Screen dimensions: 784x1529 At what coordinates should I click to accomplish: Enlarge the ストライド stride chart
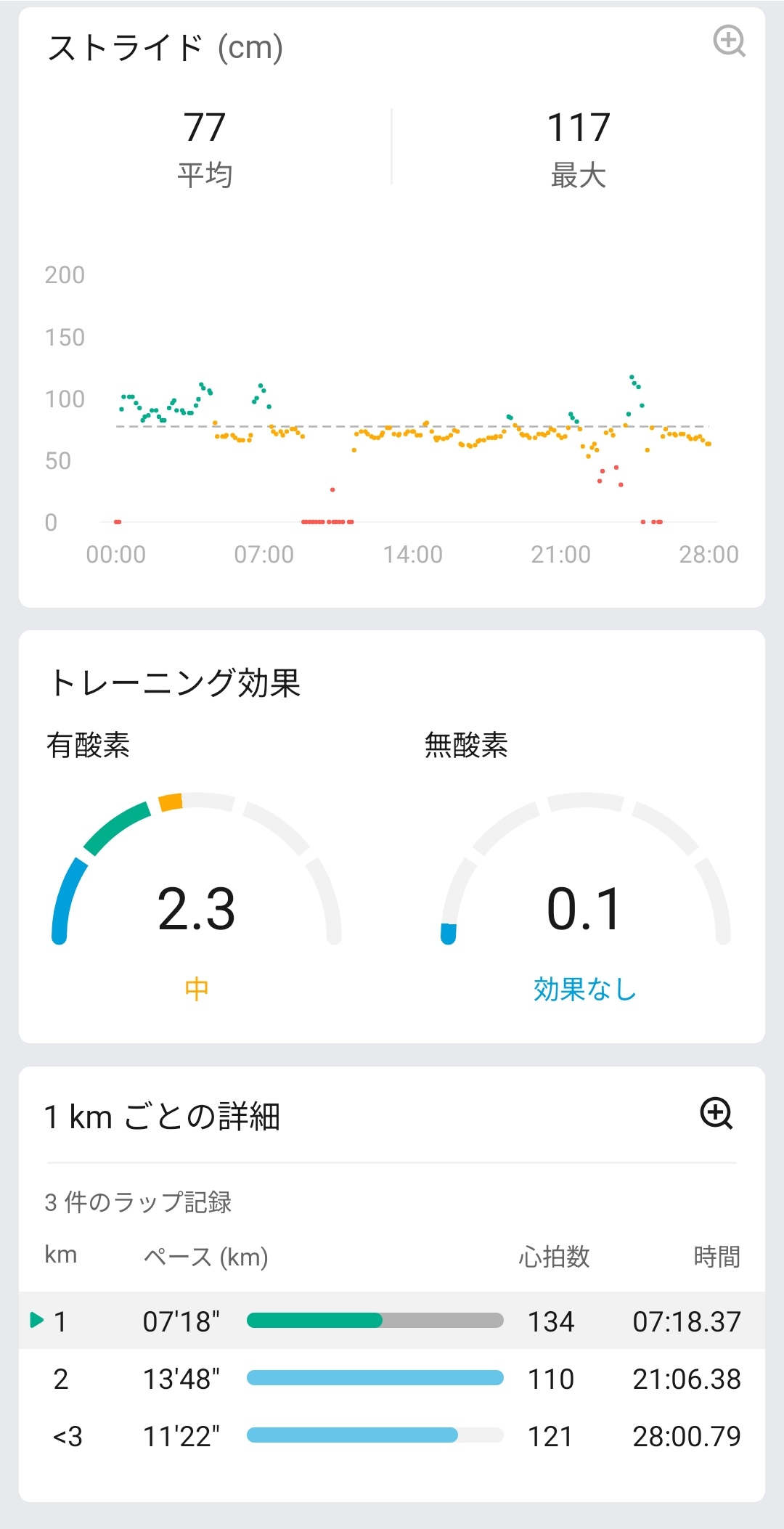tap(729, 41)
